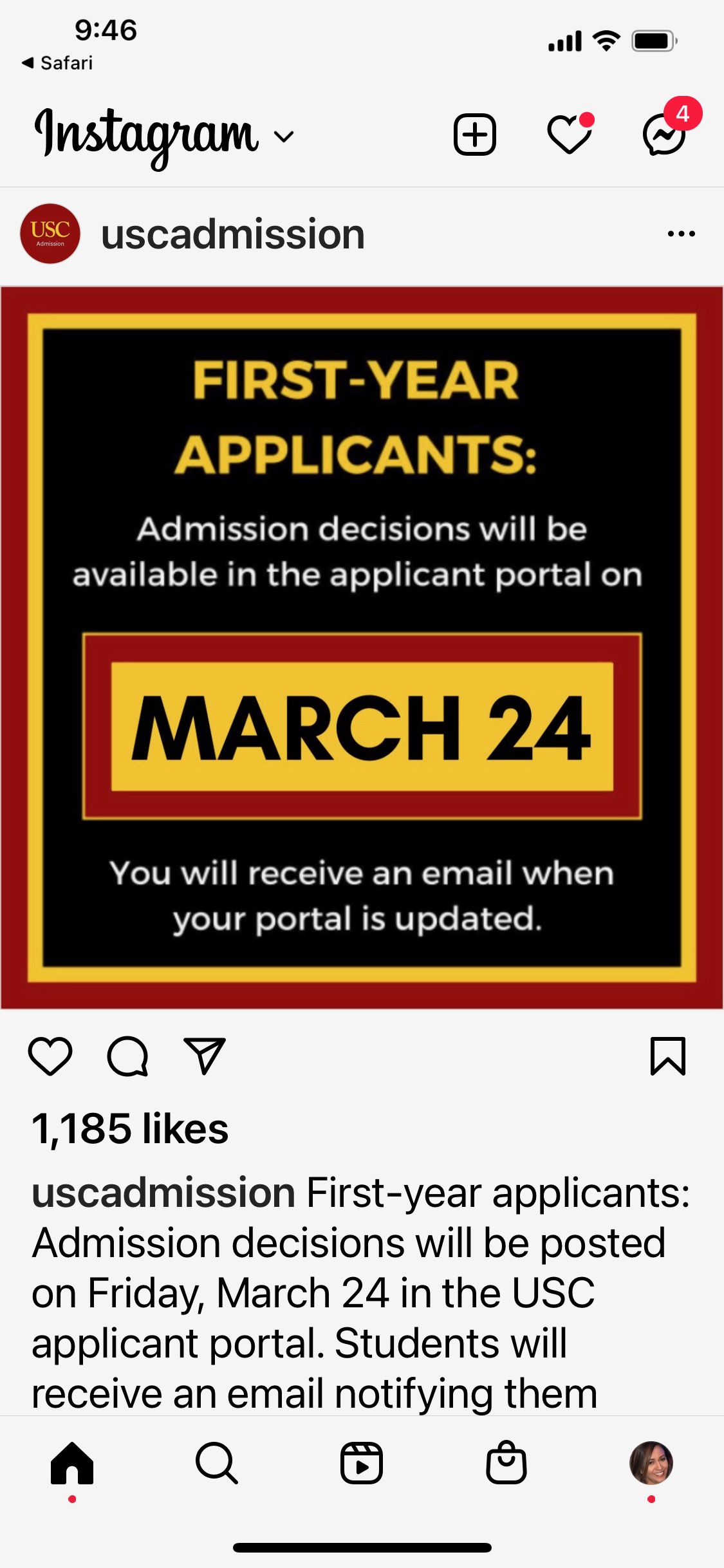The height and width of the screenshot is (1568, 724).
Task: Share the uscadmission post
Action: pos(205,1056)
